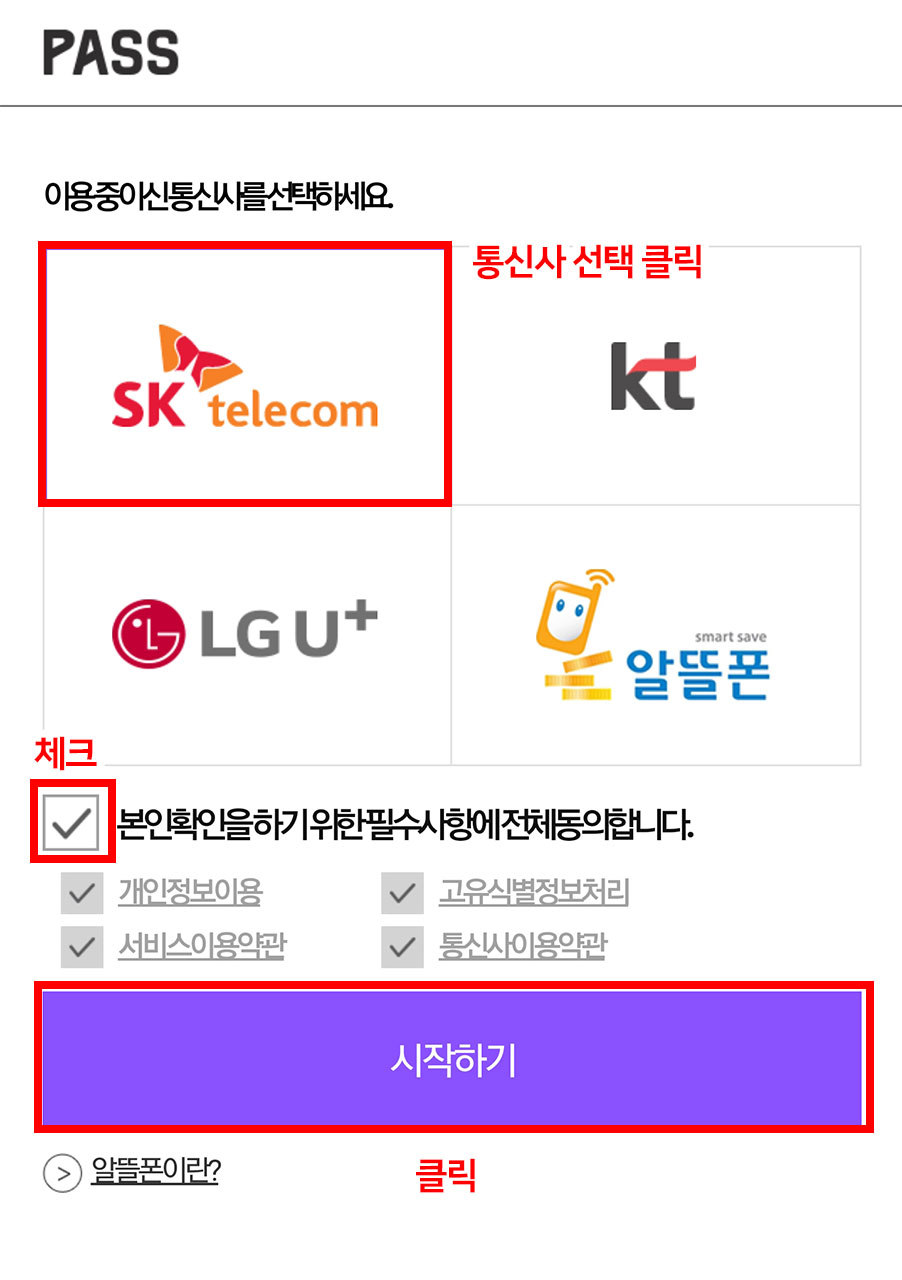Check the agree-to-all required terms box
Screen dimensions: 902x1280
click(x=74, y=823)
